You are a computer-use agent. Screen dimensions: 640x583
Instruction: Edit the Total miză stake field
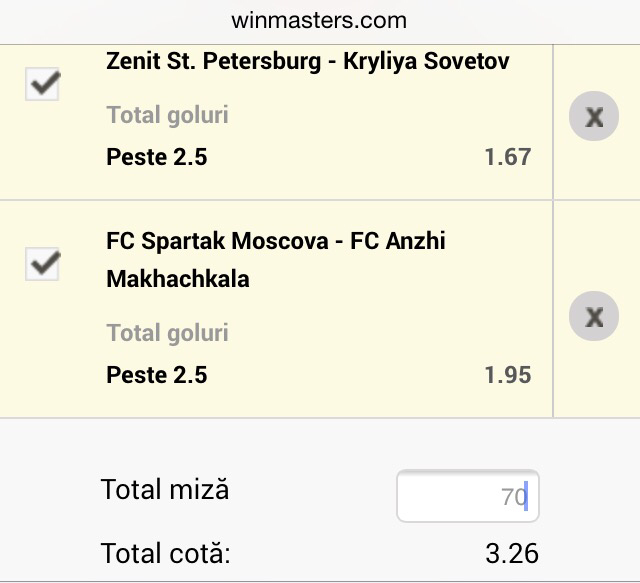coord(467,496)
